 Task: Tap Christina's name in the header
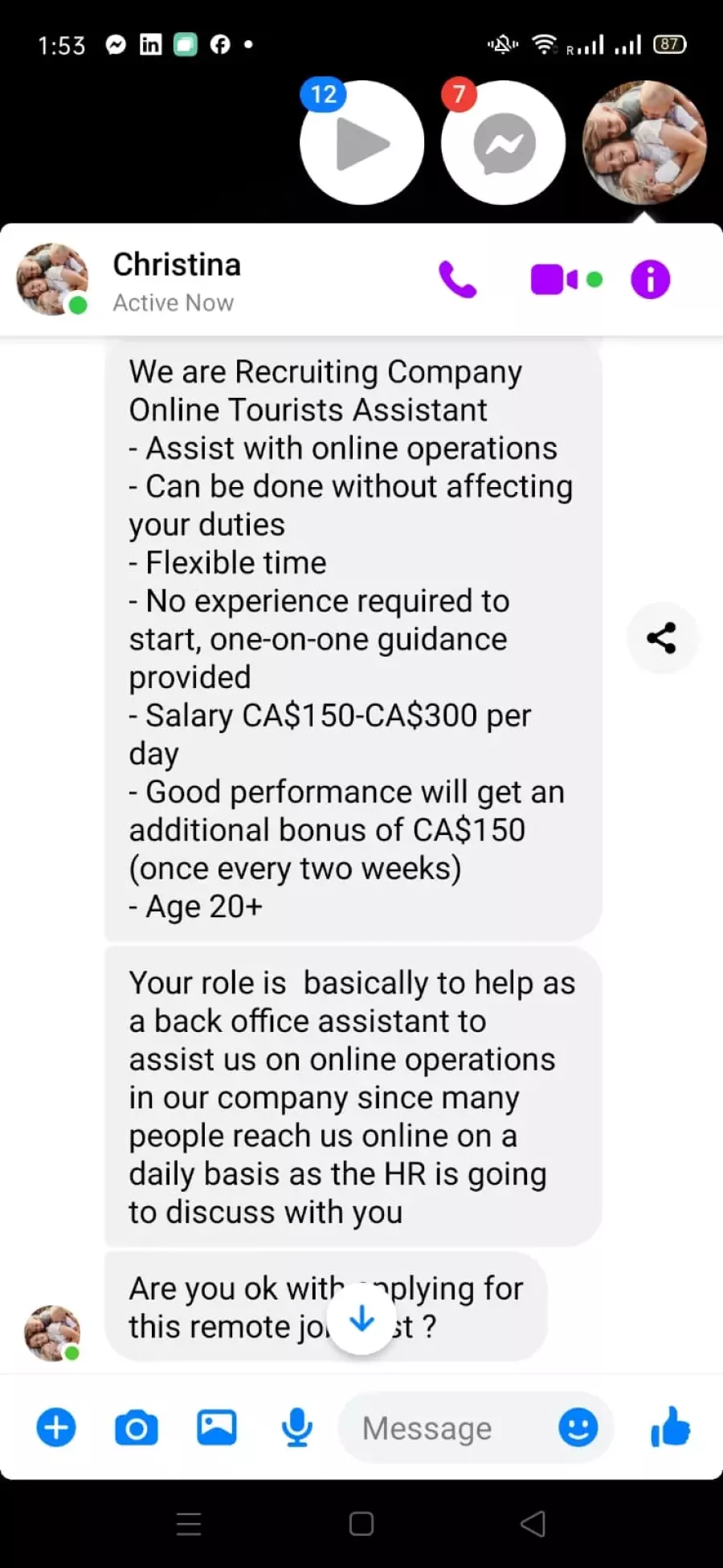pyautogui.click(x=177, y=264)
